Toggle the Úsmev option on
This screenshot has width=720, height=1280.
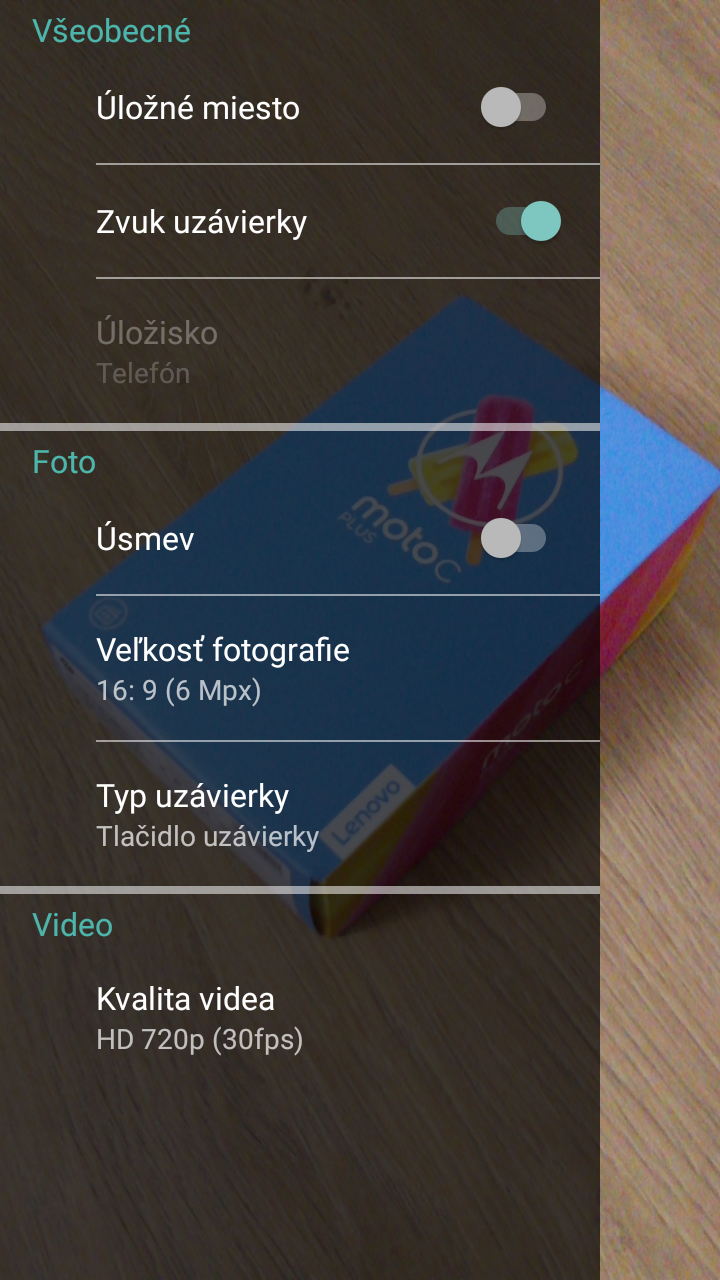click(x=513, y=538)
